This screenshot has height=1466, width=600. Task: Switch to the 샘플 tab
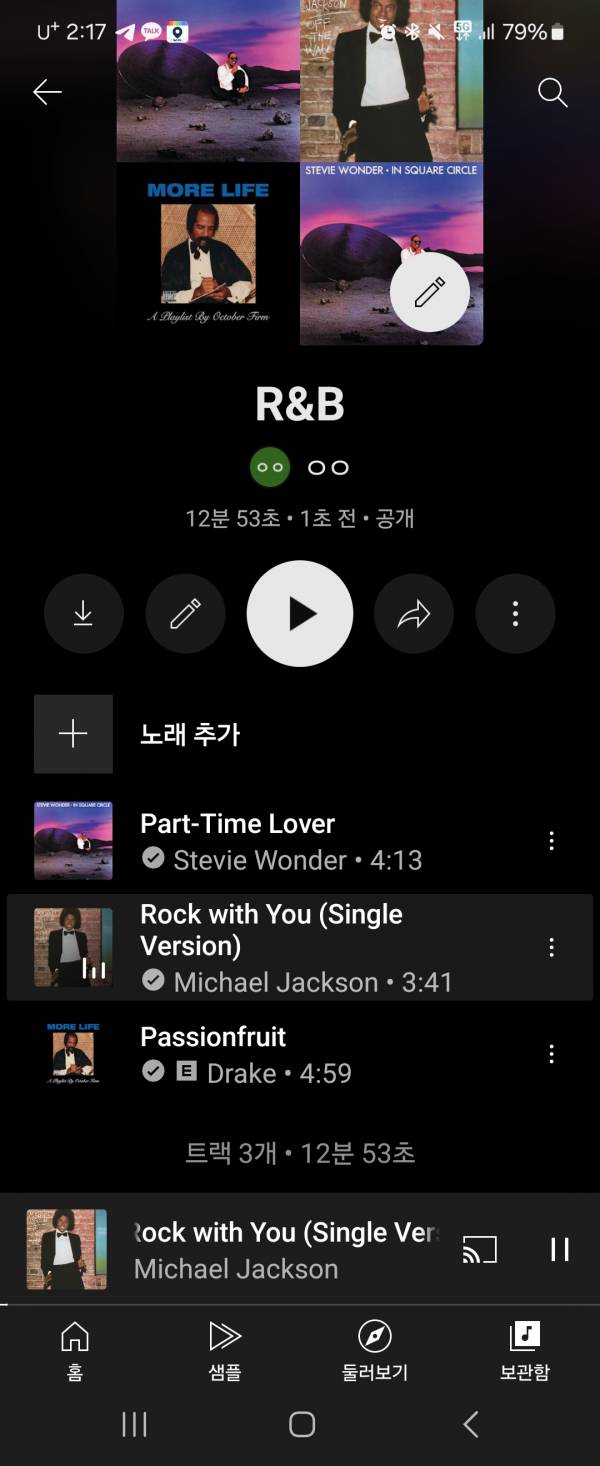pos(225,1350)
